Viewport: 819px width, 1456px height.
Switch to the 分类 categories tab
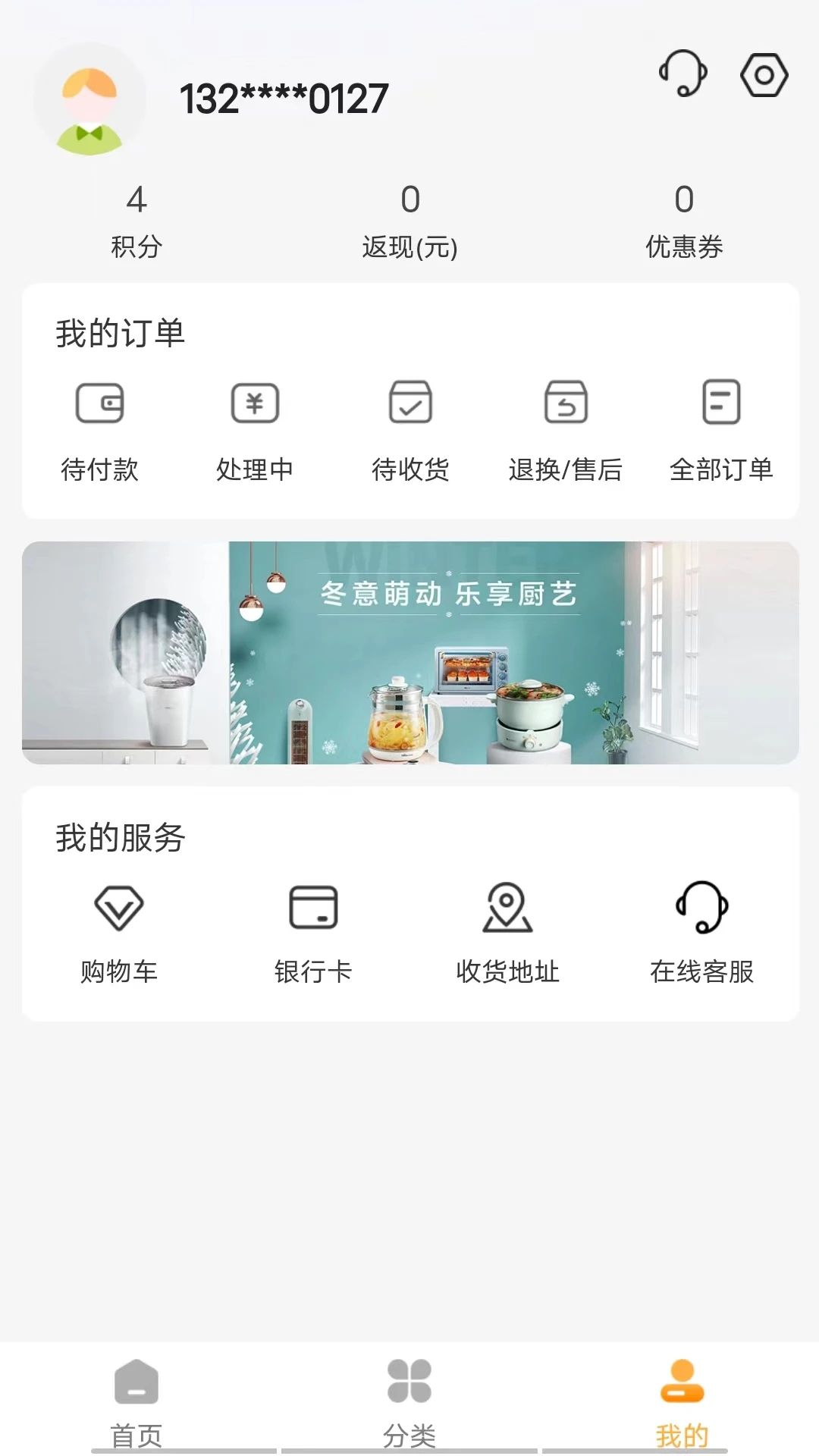409,1401
